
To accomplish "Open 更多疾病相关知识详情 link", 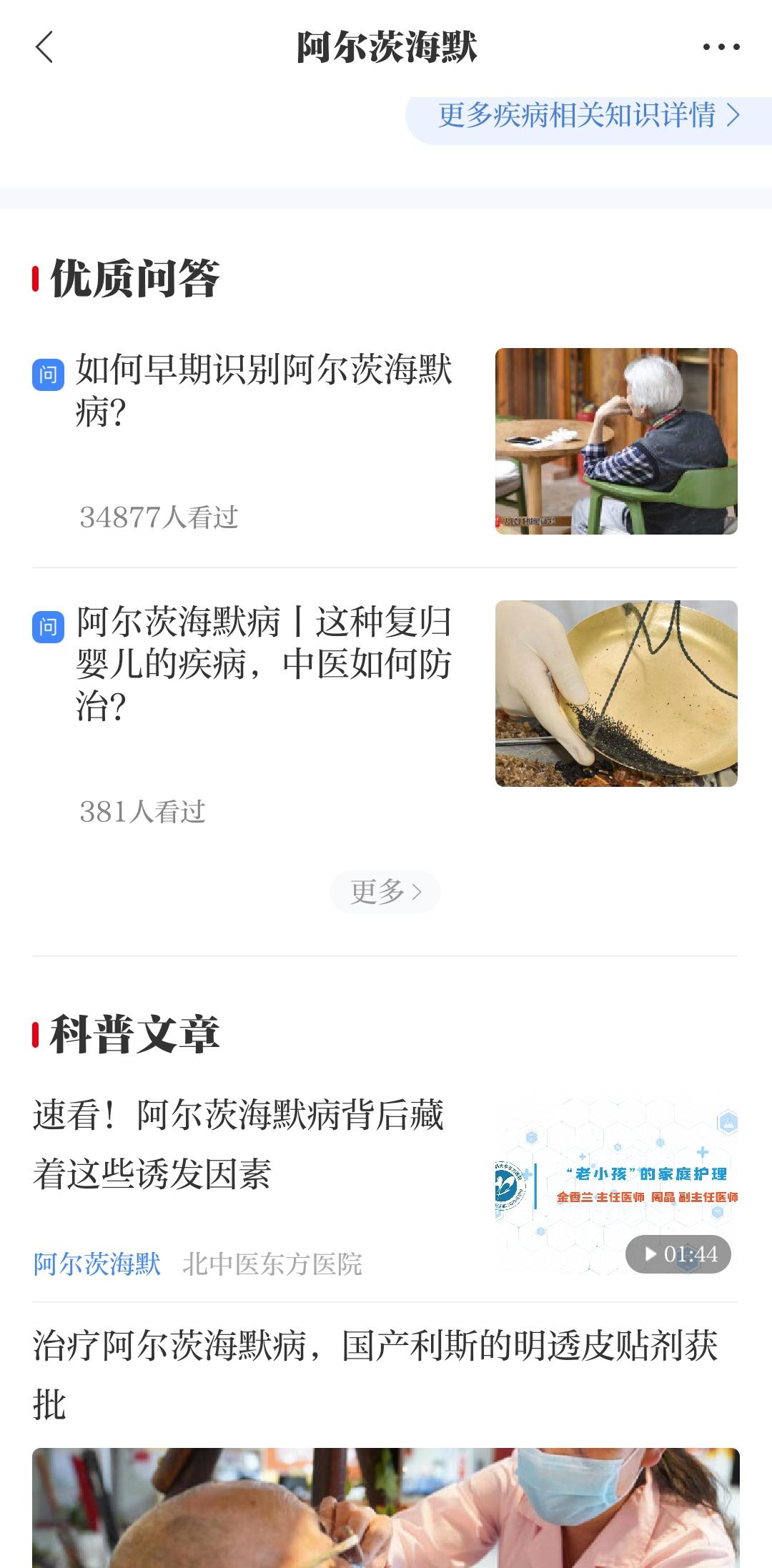I will click(588, 115).
